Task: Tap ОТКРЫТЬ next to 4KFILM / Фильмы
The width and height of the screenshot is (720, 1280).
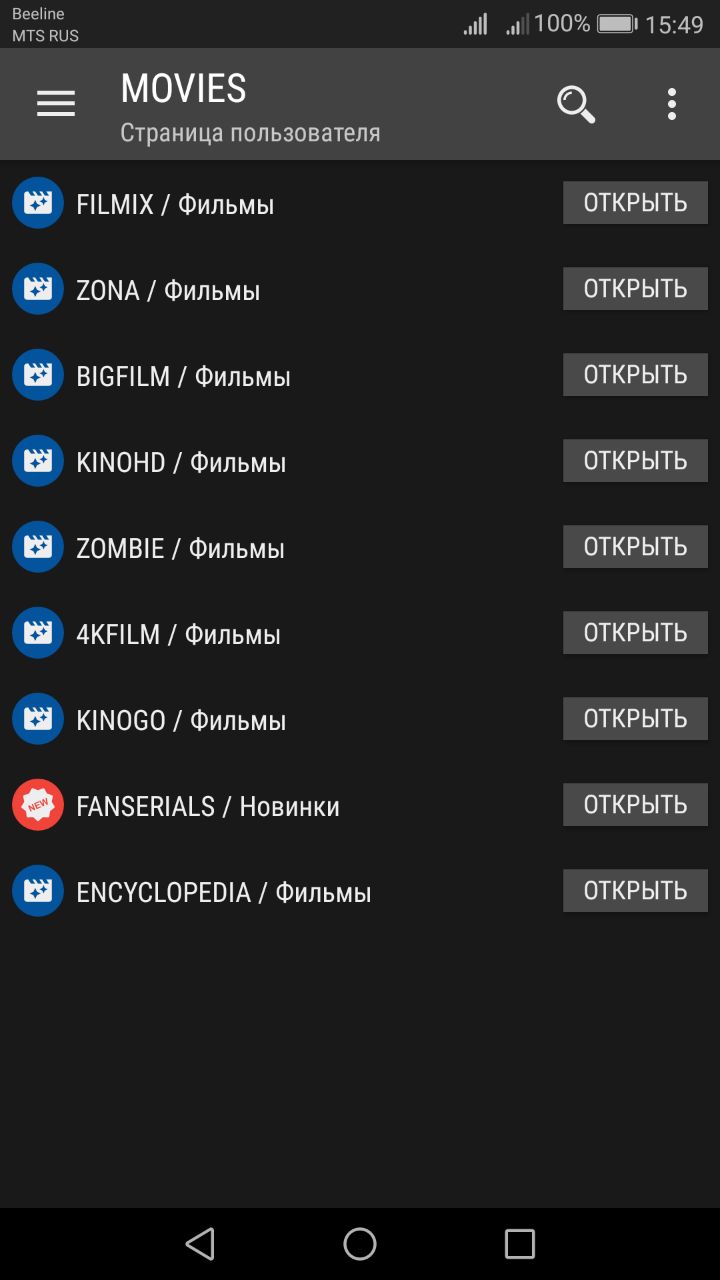Action: [x=635, y=633]
